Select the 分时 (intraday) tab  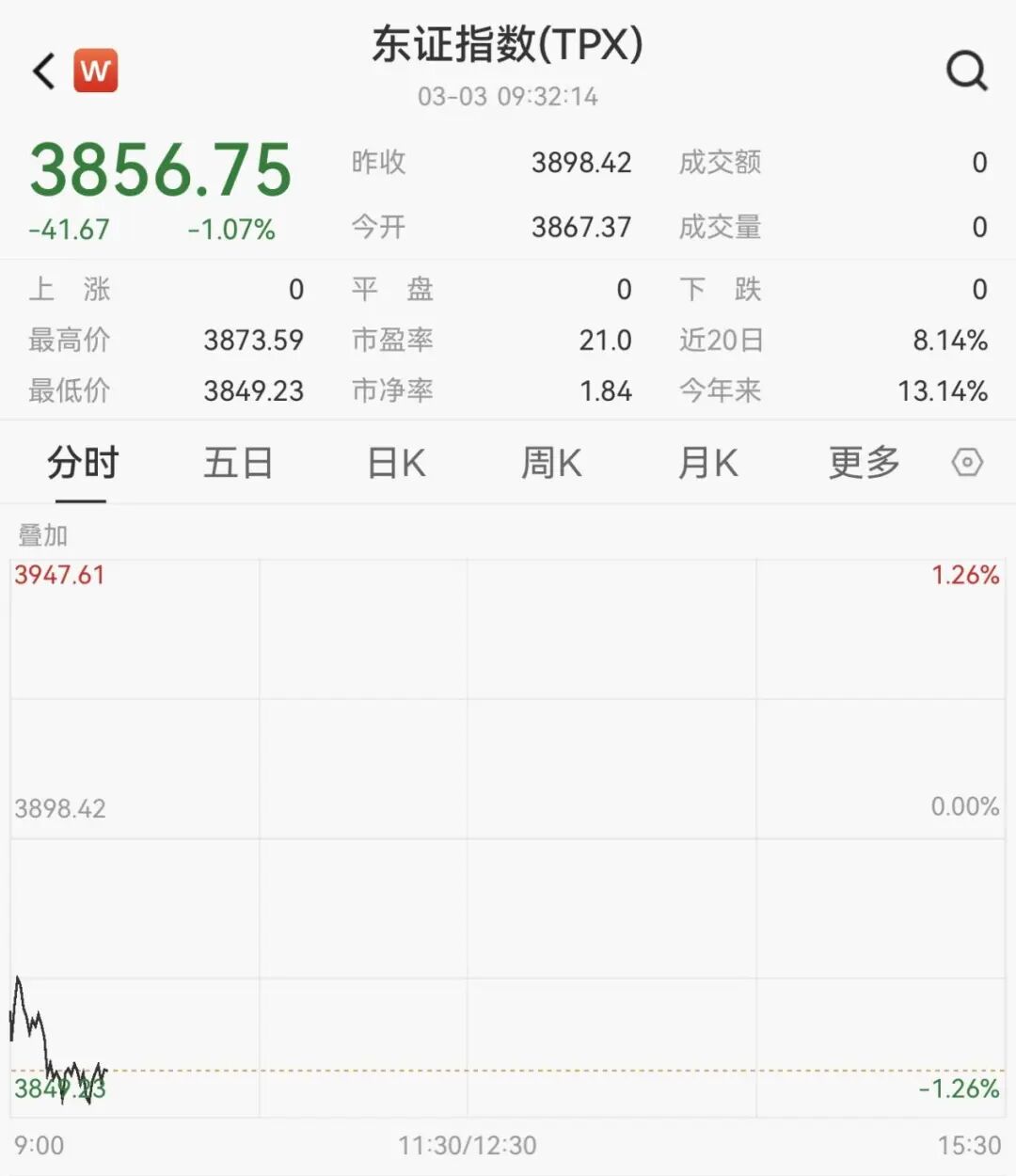tap(81, 462)
